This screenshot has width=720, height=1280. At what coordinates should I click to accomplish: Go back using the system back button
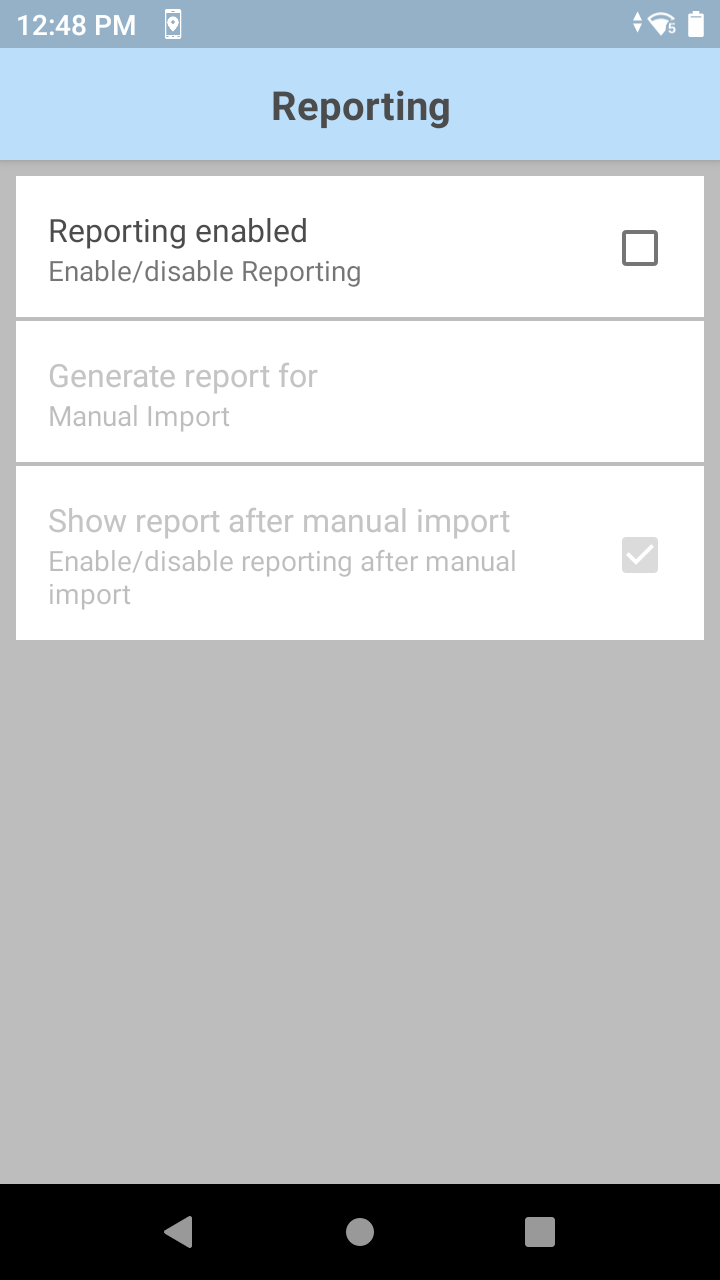[x=179, y=1232]
